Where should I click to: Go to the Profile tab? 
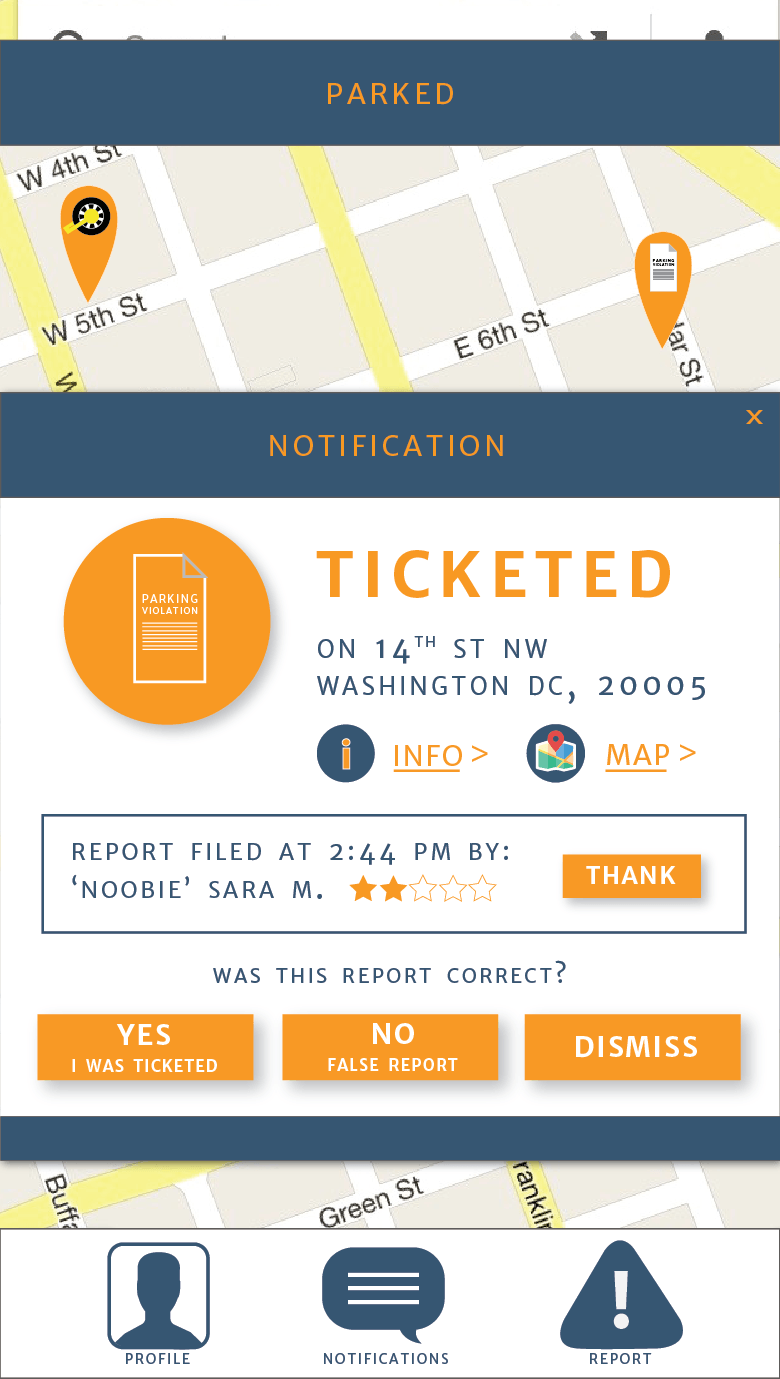[x=158, y=1302]
